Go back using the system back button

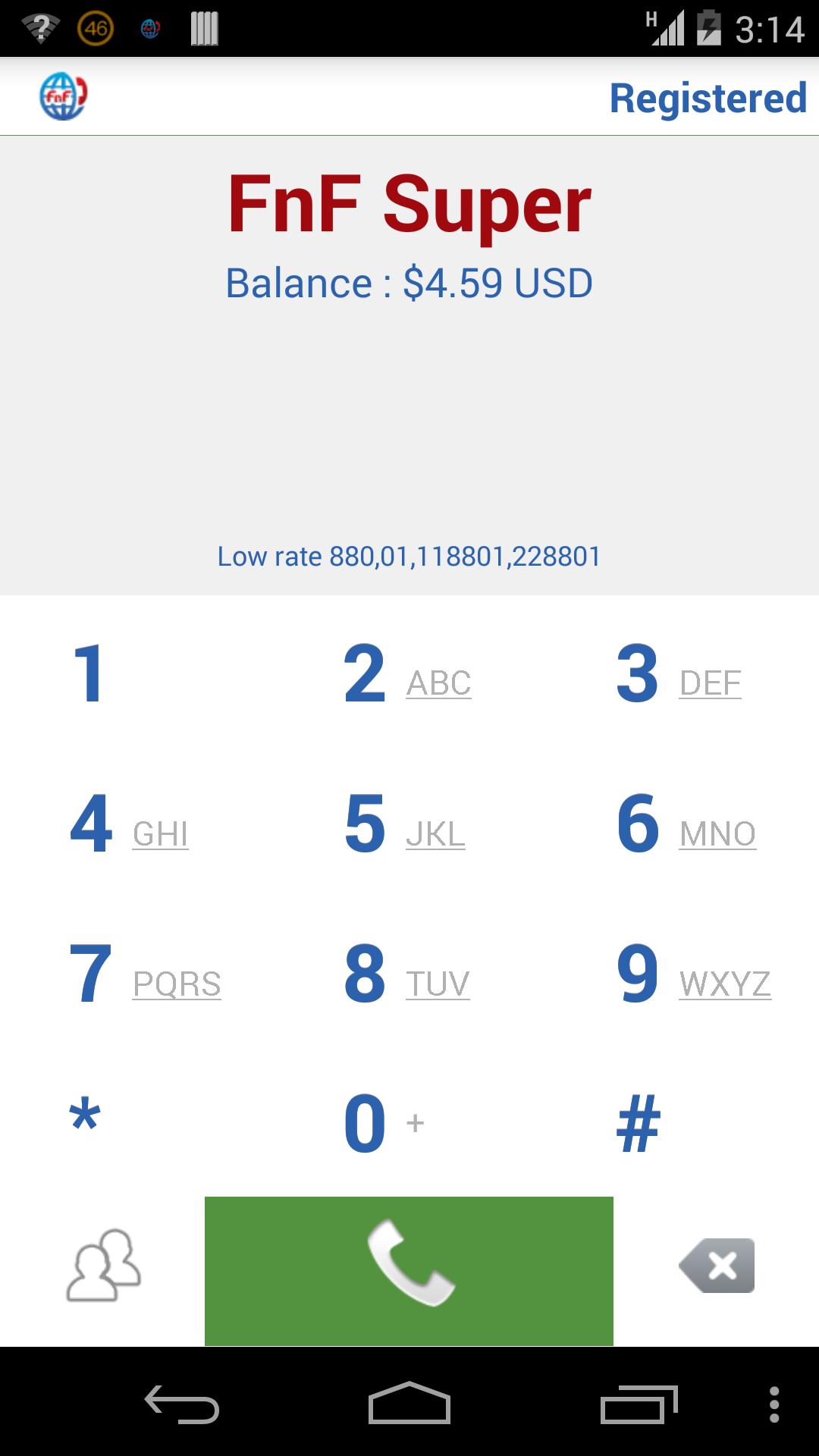(182, 1405)
